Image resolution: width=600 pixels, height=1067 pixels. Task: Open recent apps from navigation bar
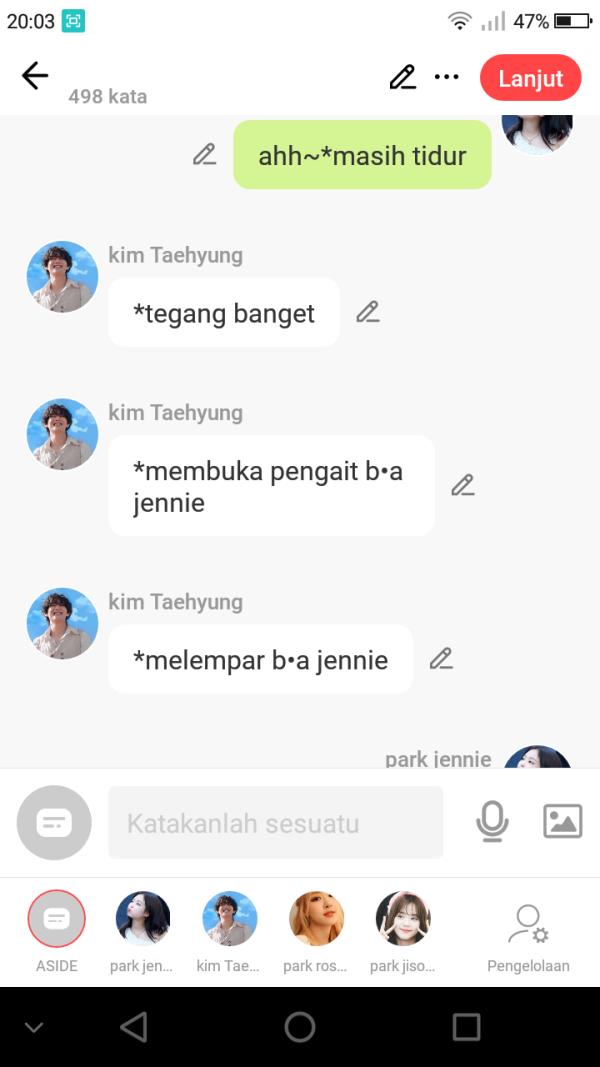coord(466,1027)
